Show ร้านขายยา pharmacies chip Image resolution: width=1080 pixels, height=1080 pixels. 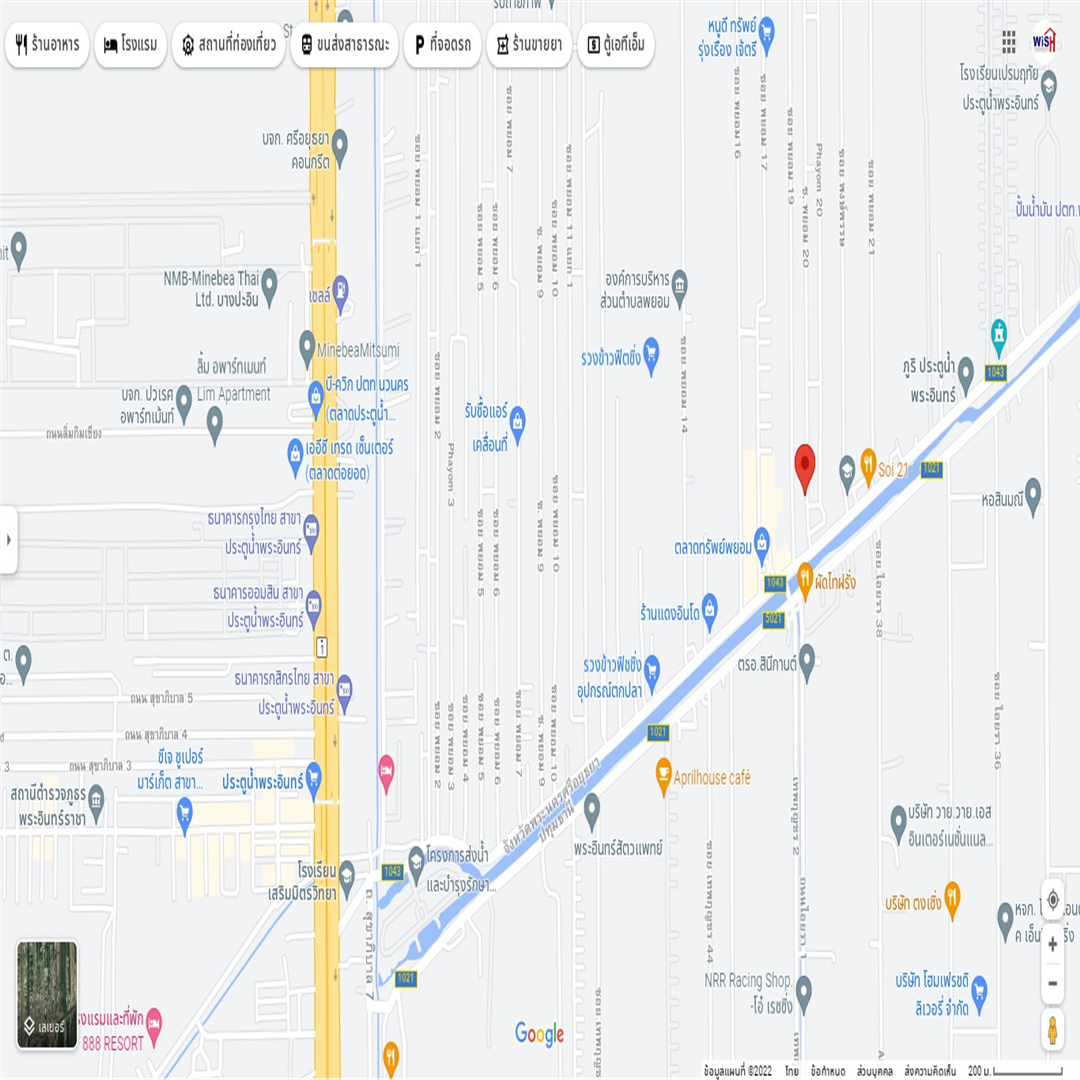tap(529, 45)
